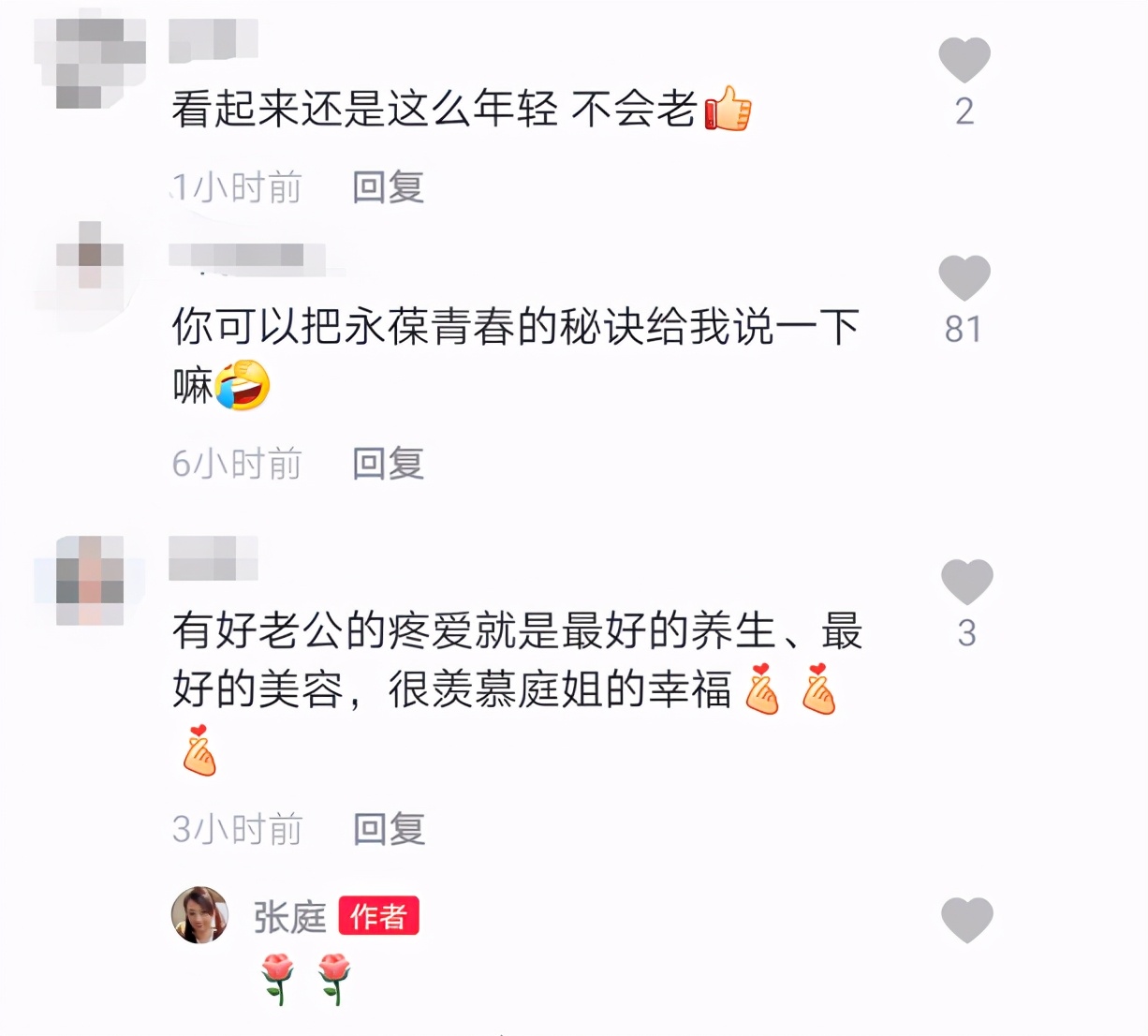Like the comment about looking young

click(x=964, y=61)
